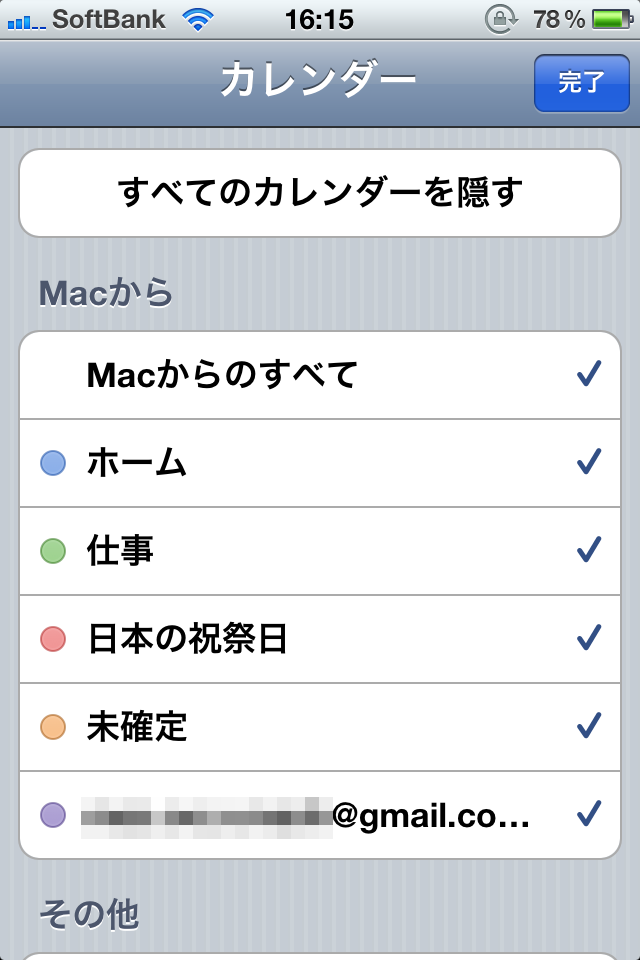Tap すべてのカレンダーを隠す to hide all calendars
This screenshot has width=640, height=960.
320,193
